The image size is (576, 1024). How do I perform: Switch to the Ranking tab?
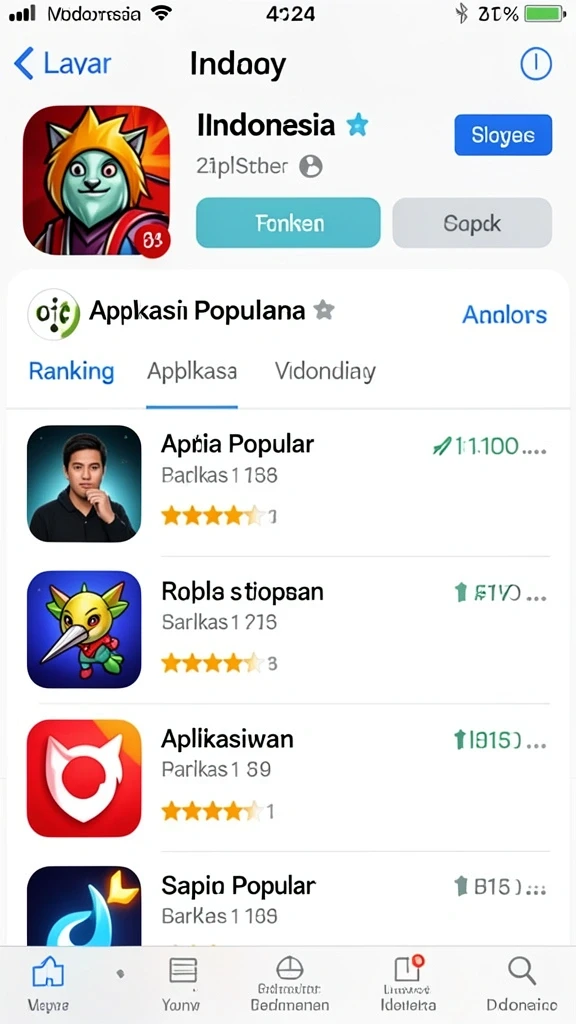coord(71,372)
